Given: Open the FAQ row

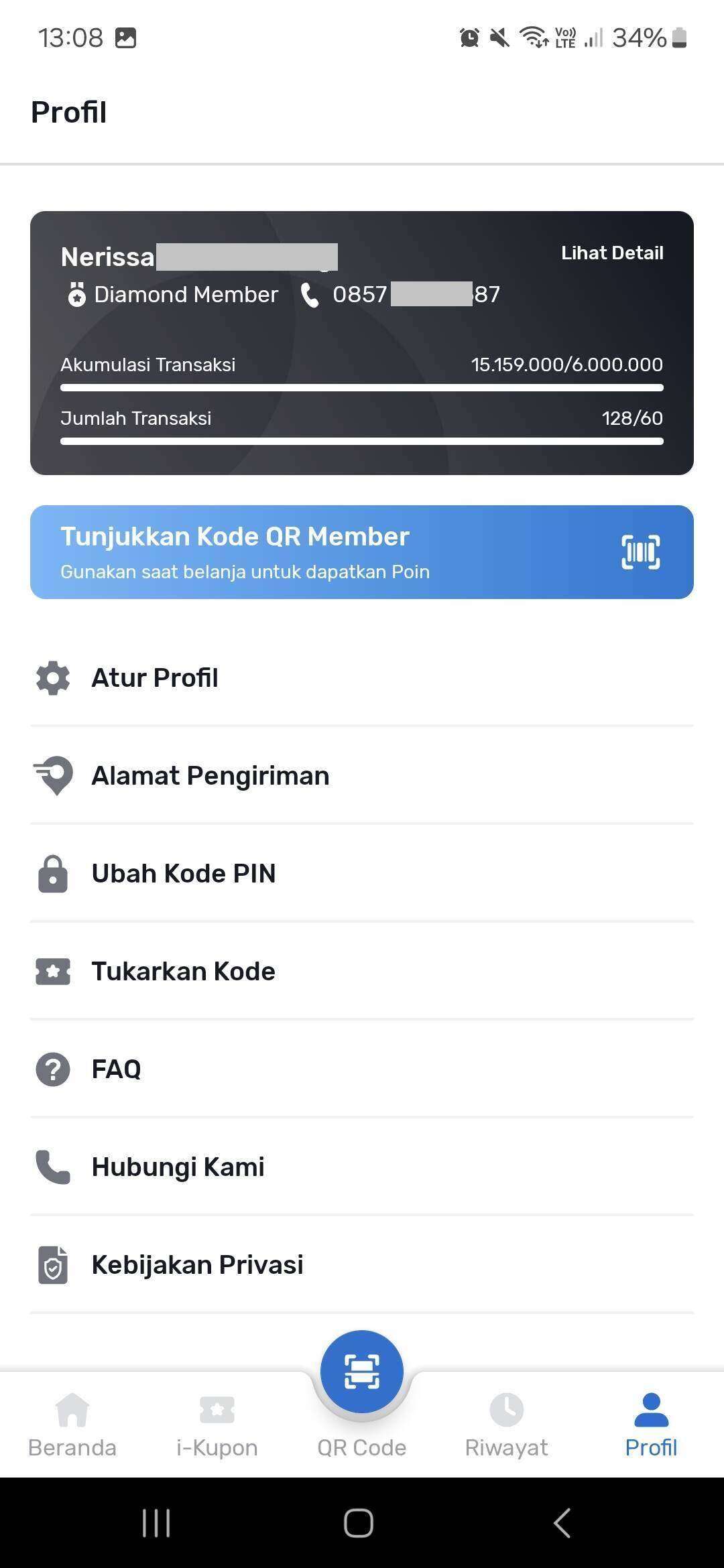Looking at the screenshot, I should [x=362, y=1069].
